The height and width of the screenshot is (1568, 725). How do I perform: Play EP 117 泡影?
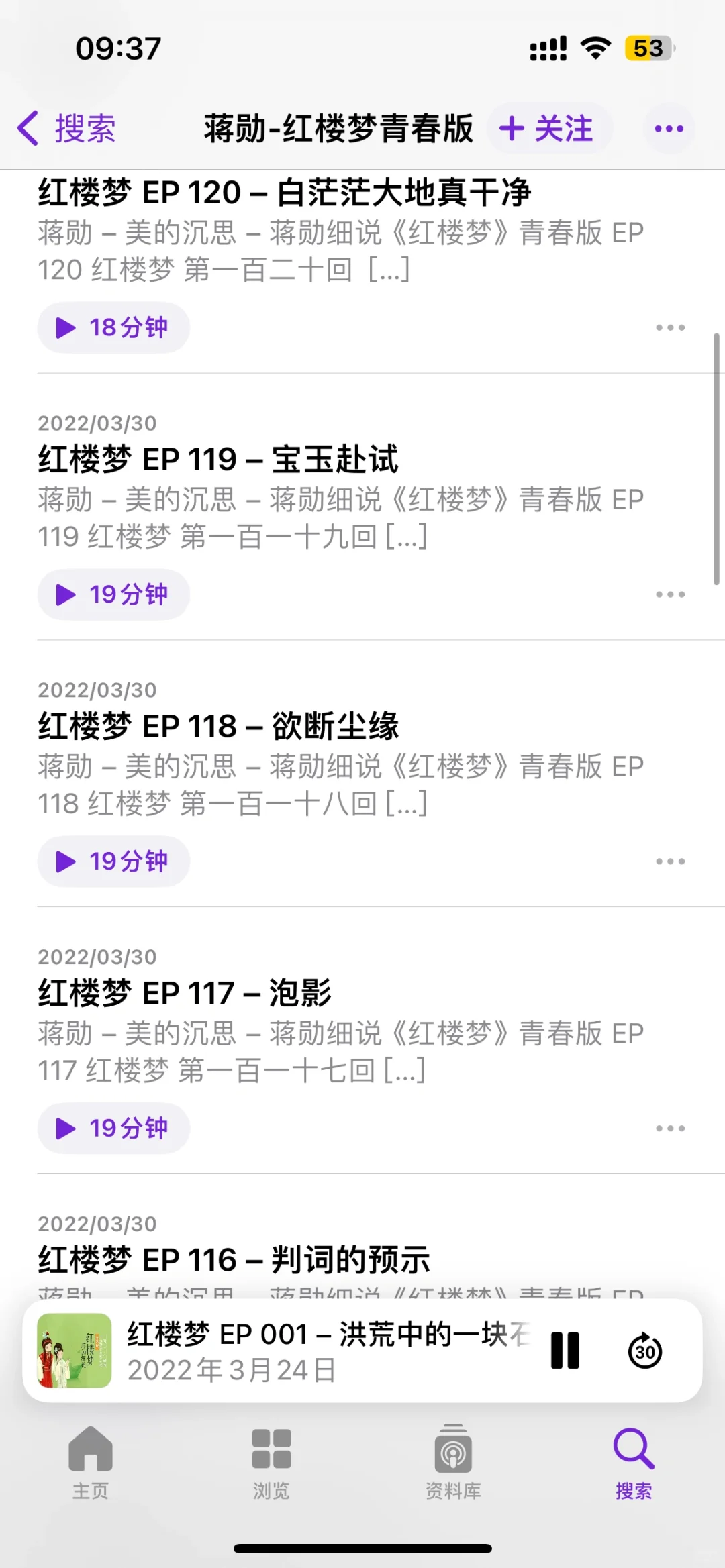tap(113, 1129)
